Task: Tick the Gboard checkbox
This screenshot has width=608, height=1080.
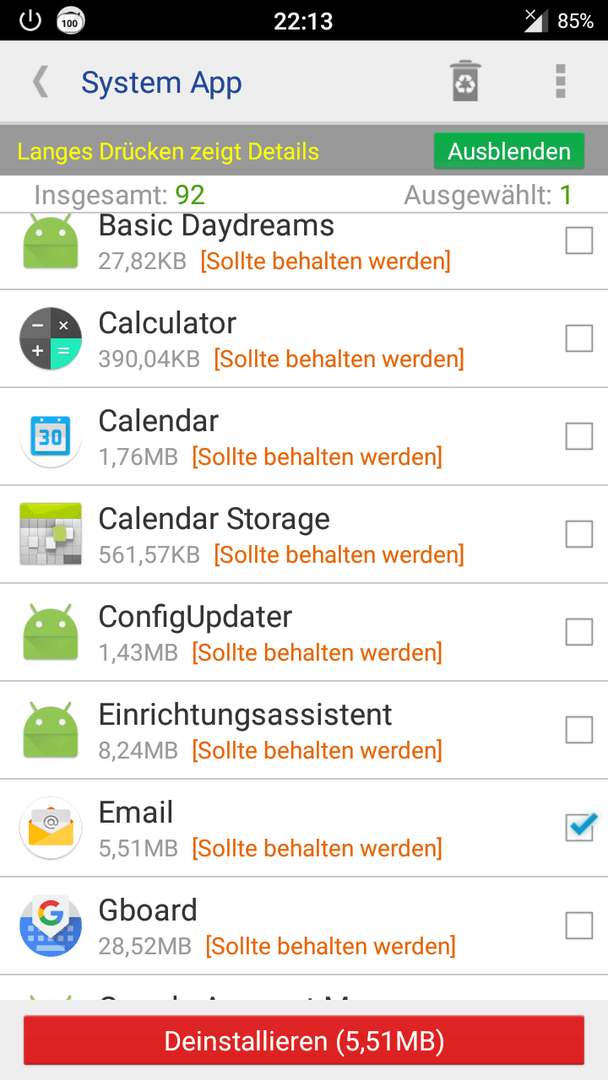Action: pyautogui.click(x=579, y=926)
